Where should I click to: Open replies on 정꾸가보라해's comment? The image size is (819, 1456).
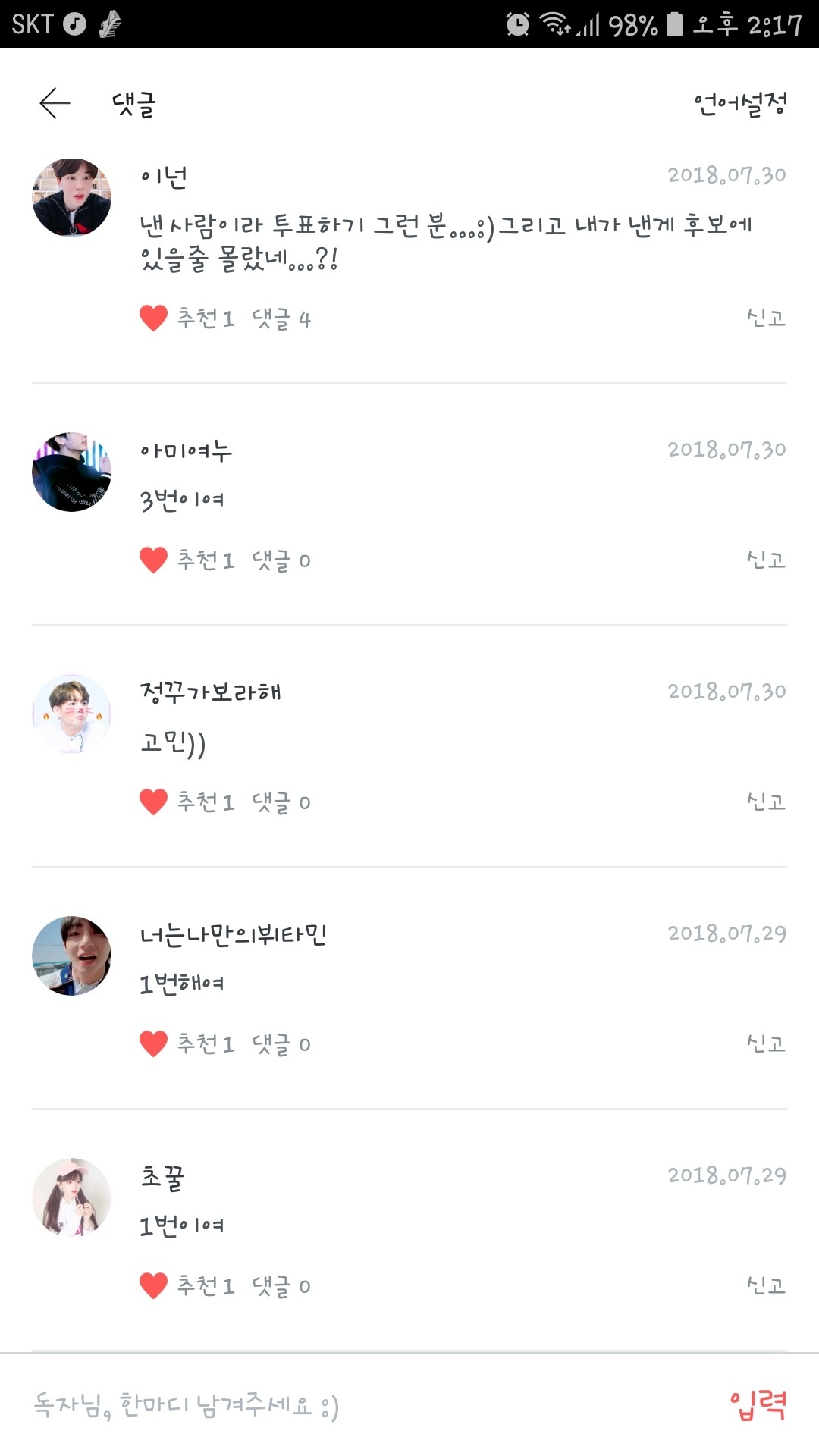281,802
